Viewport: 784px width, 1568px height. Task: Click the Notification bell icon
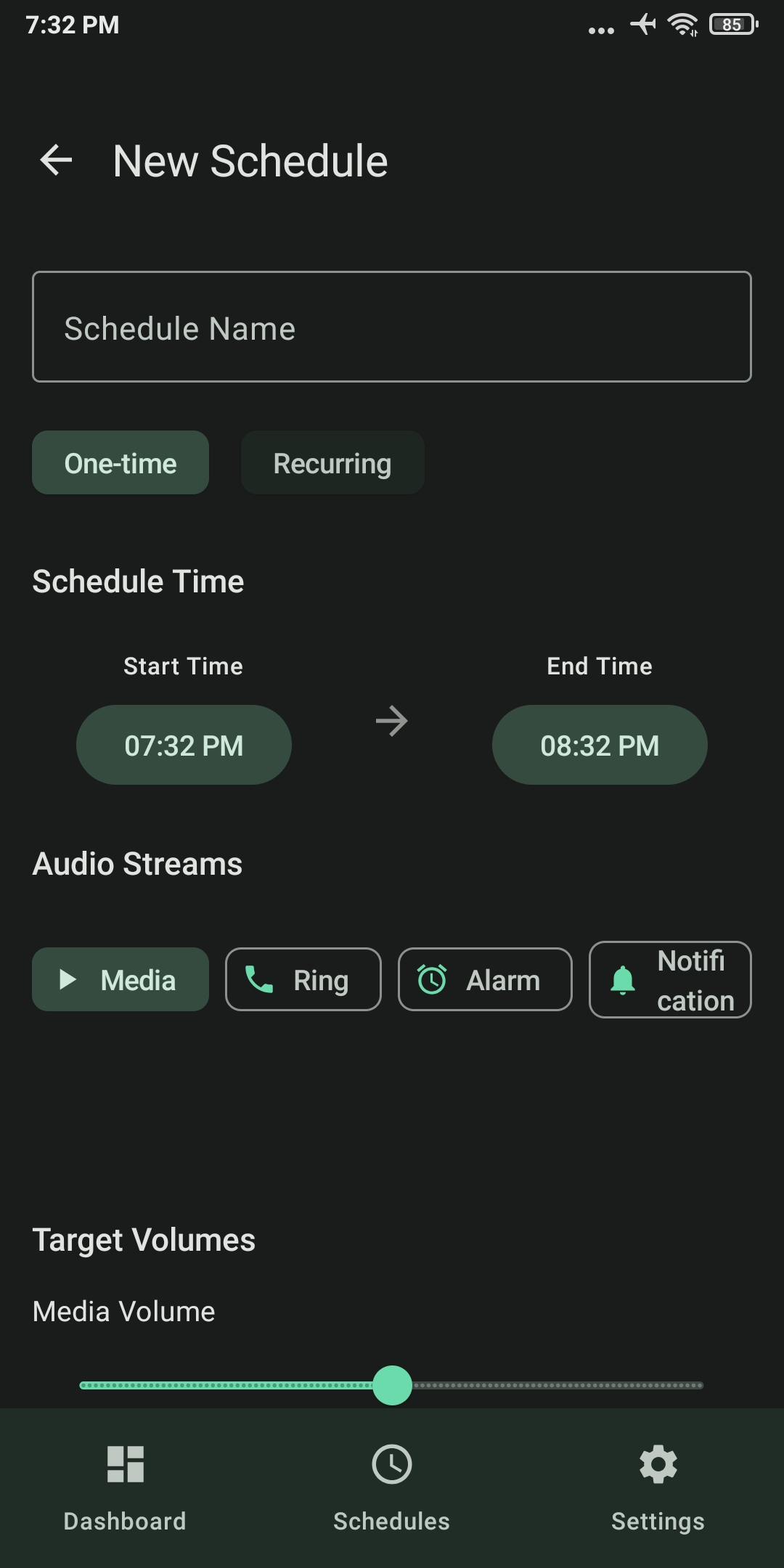(621, 981)
